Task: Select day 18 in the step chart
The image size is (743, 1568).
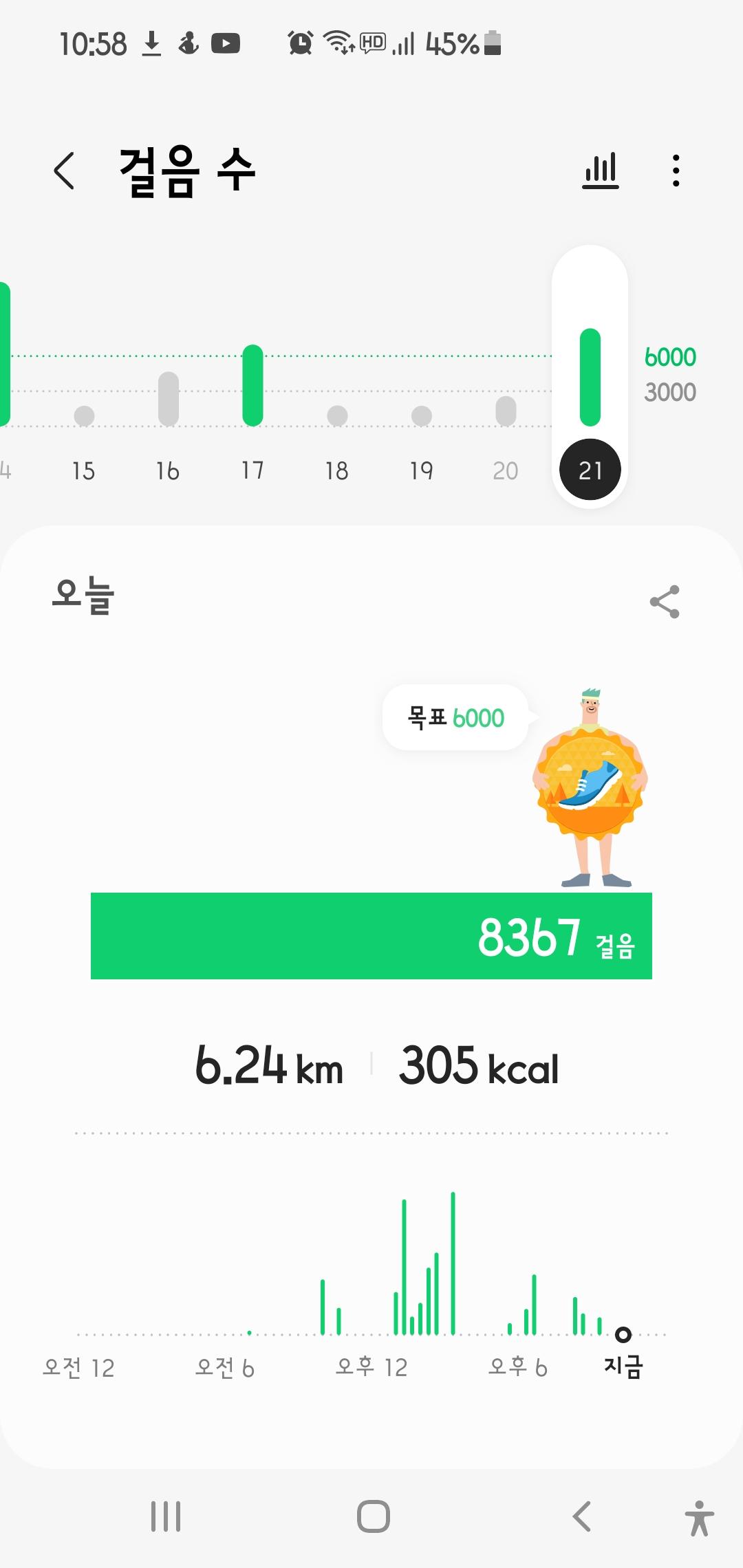Action: pos(337,470)
